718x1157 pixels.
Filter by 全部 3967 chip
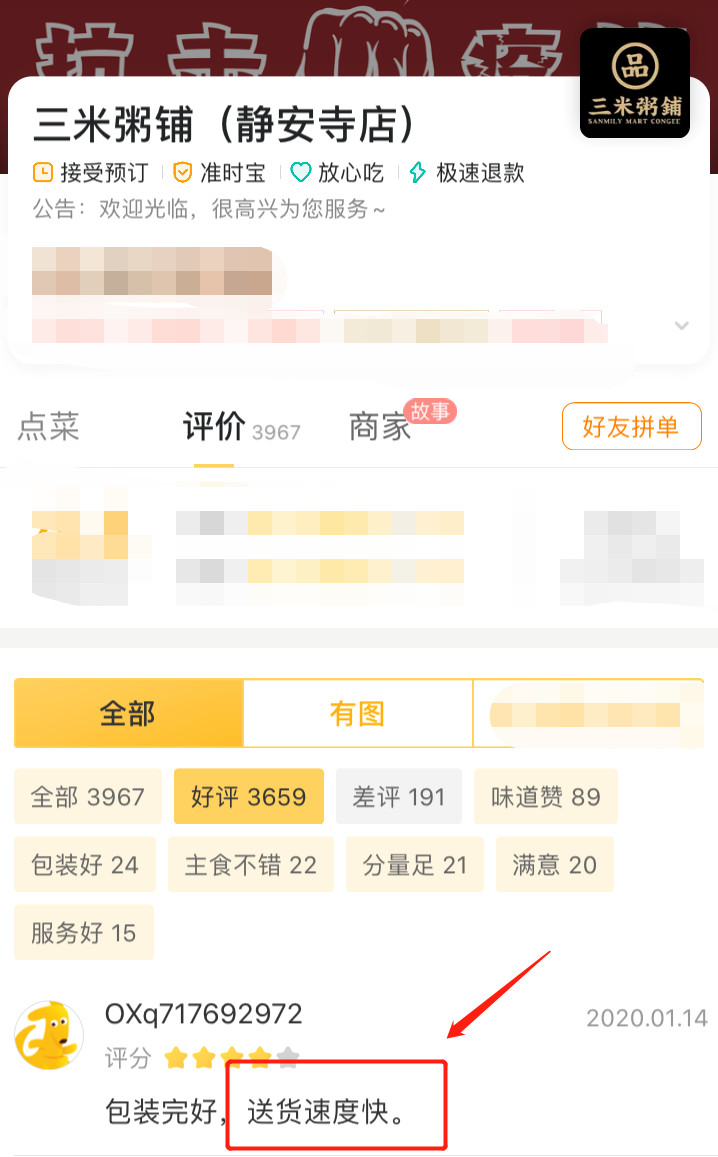tap(88, 797)
